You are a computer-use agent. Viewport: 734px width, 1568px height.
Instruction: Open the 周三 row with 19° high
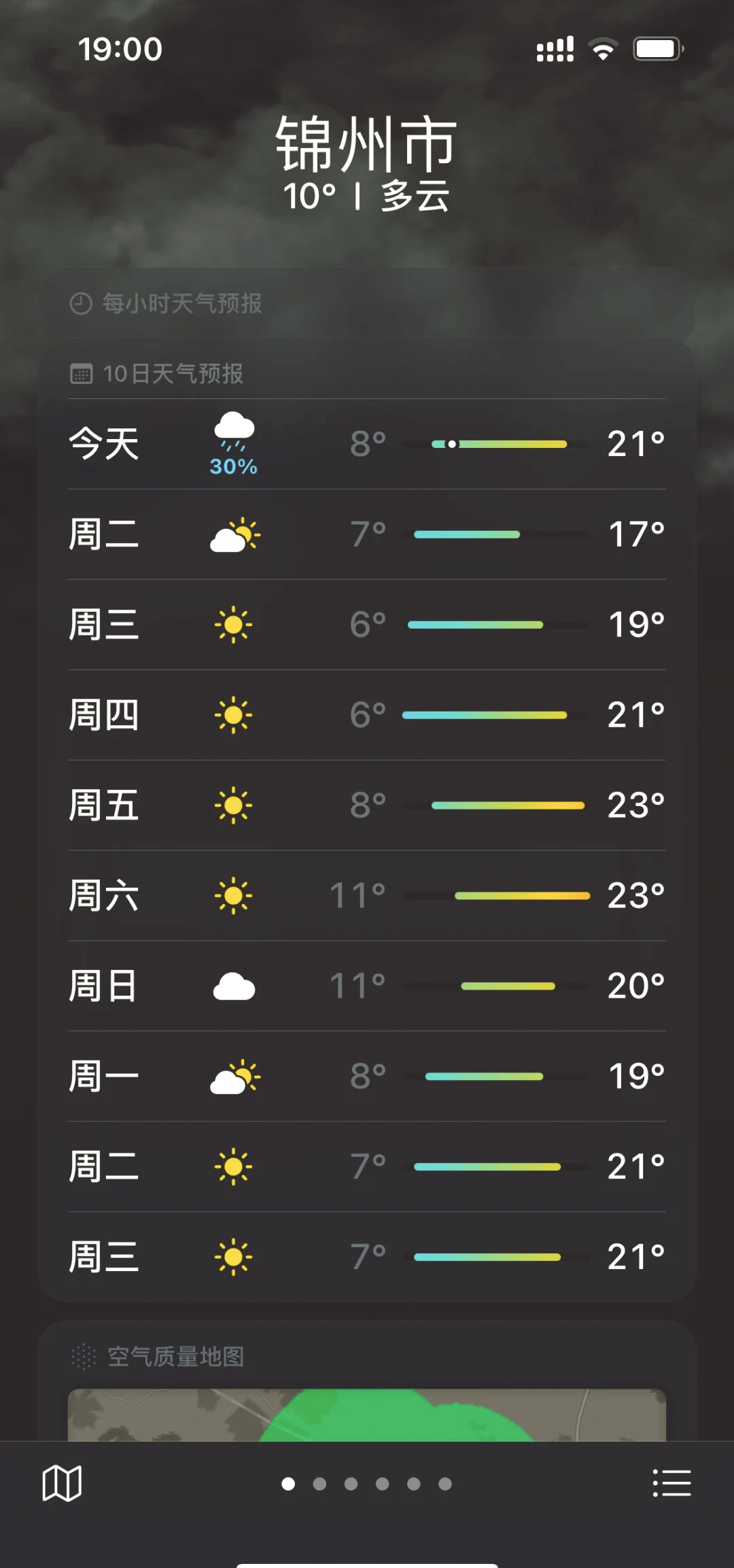(x=367, y=625)
